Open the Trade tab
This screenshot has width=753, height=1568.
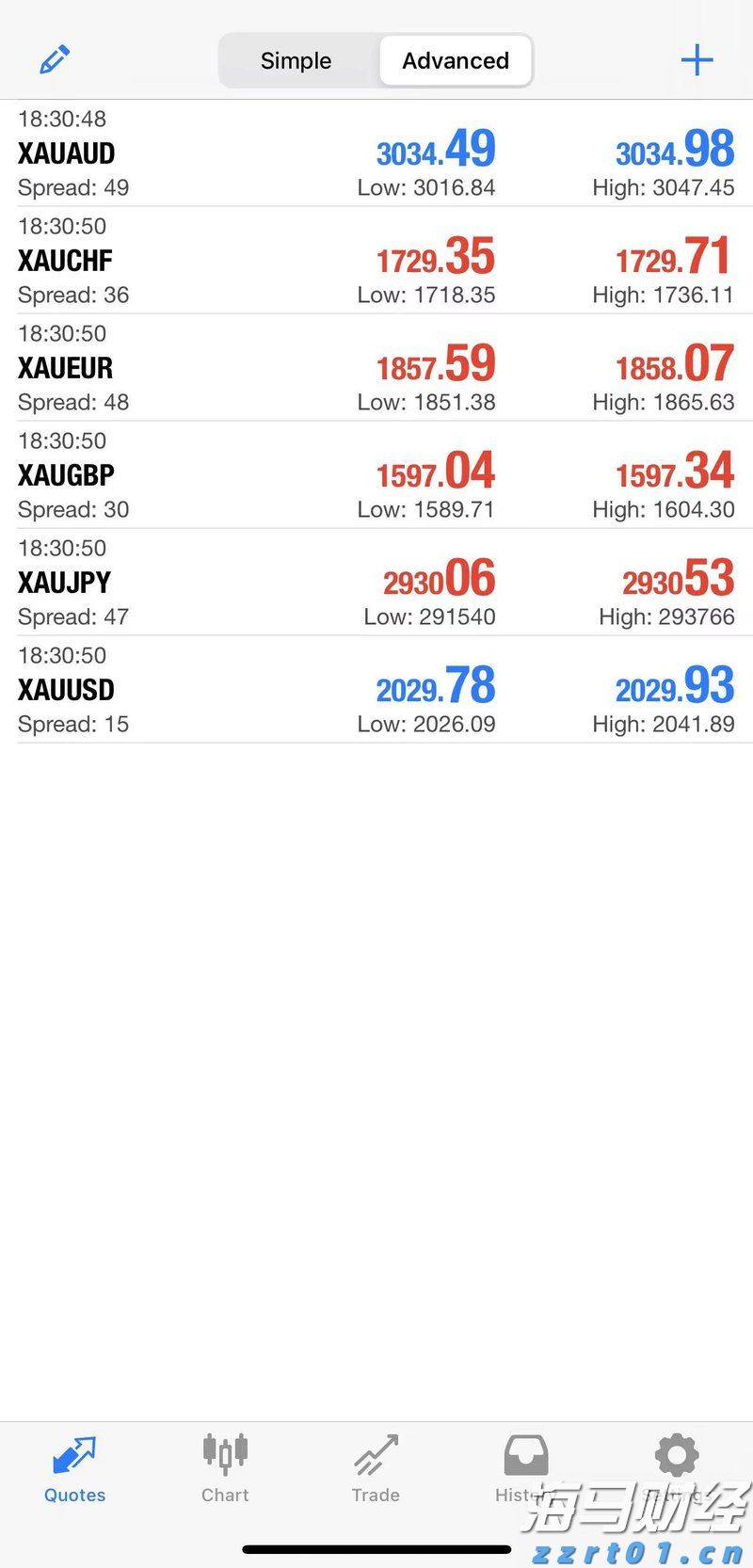pyautogui.click(x=376, y=1468)
